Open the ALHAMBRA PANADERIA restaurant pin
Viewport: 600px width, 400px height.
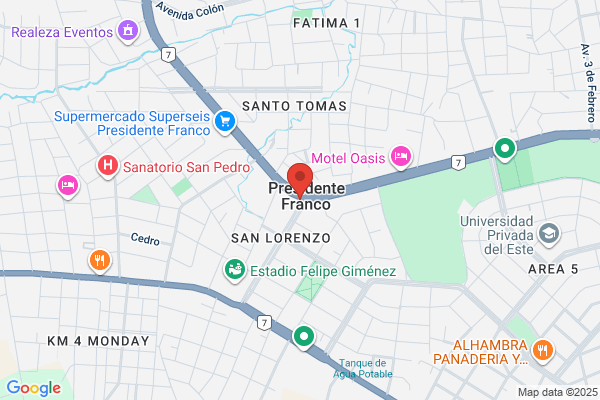pos(543,351)
